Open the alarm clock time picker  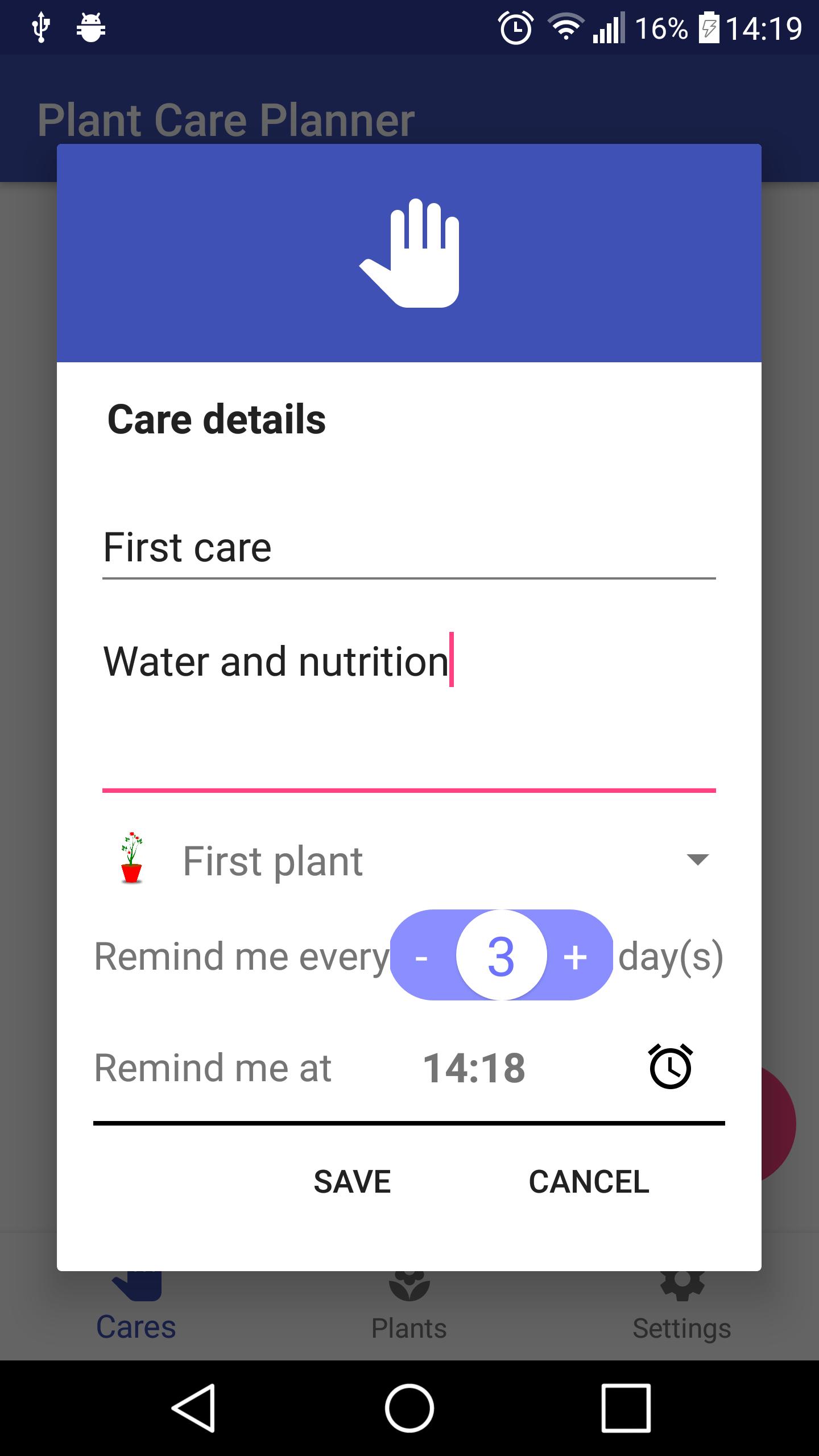click(669, 1066)
